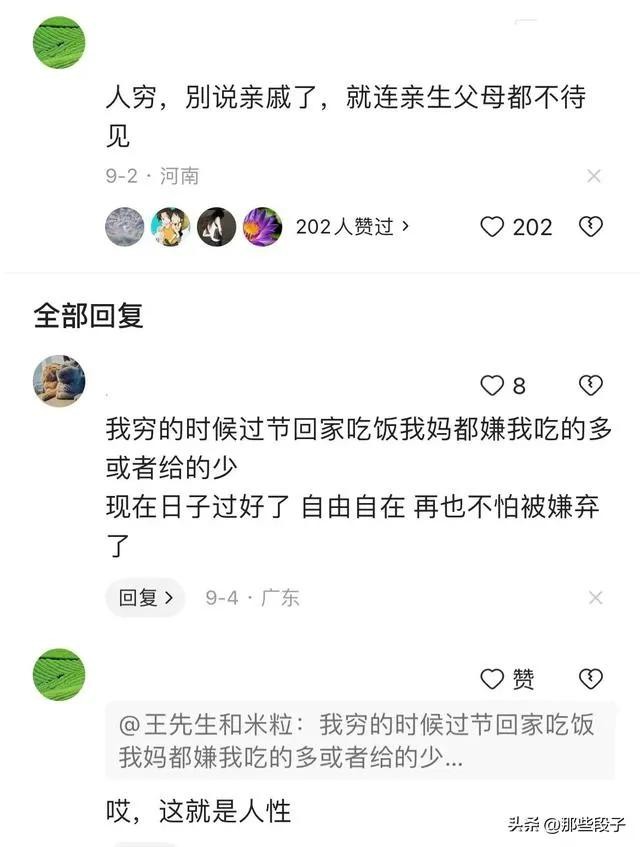The height and width of the screenshot is (847, 640).
Task: Like the comment with 202 likes
Action: tap(493, 227)
